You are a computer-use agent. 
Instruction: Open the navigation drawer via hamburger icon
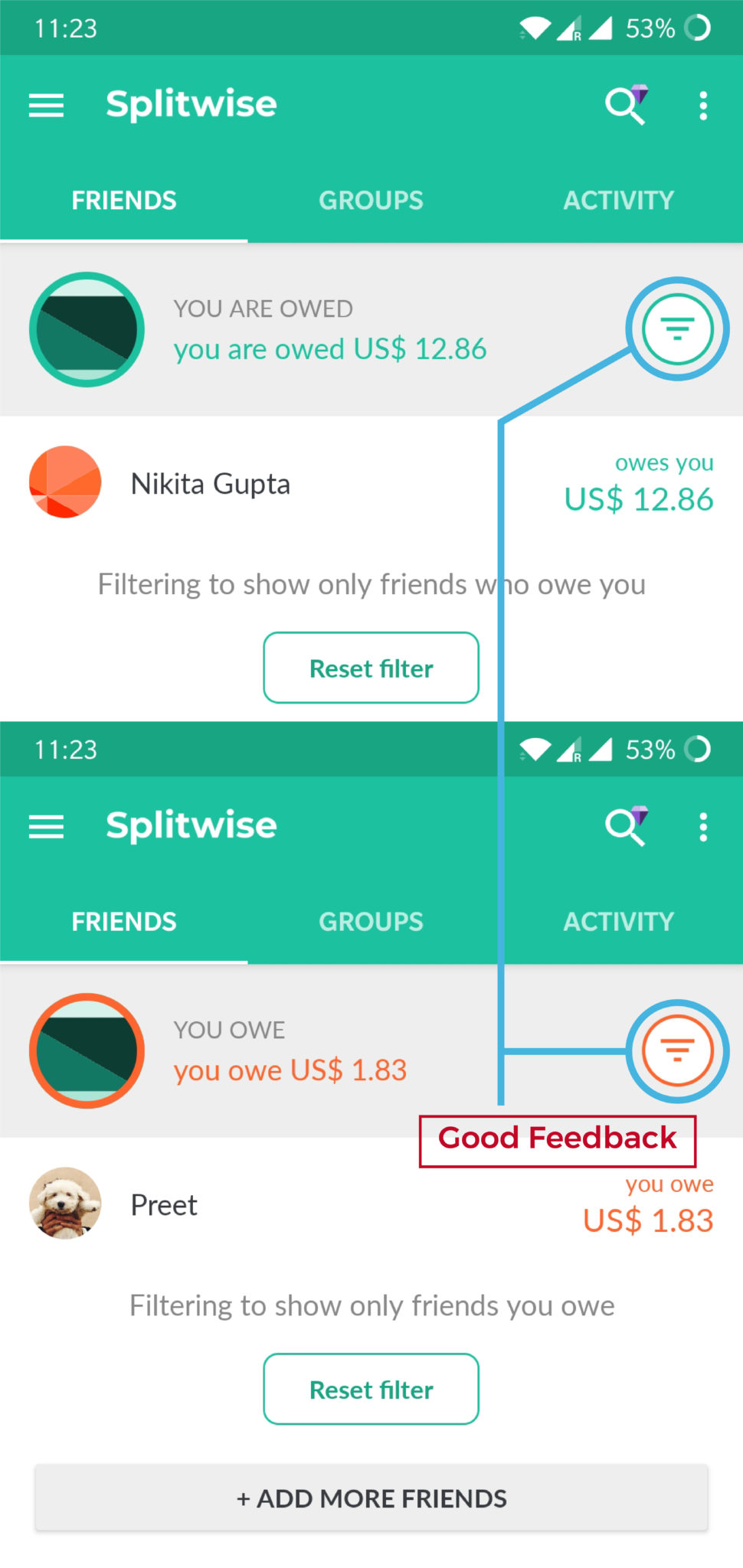(46, 105)
